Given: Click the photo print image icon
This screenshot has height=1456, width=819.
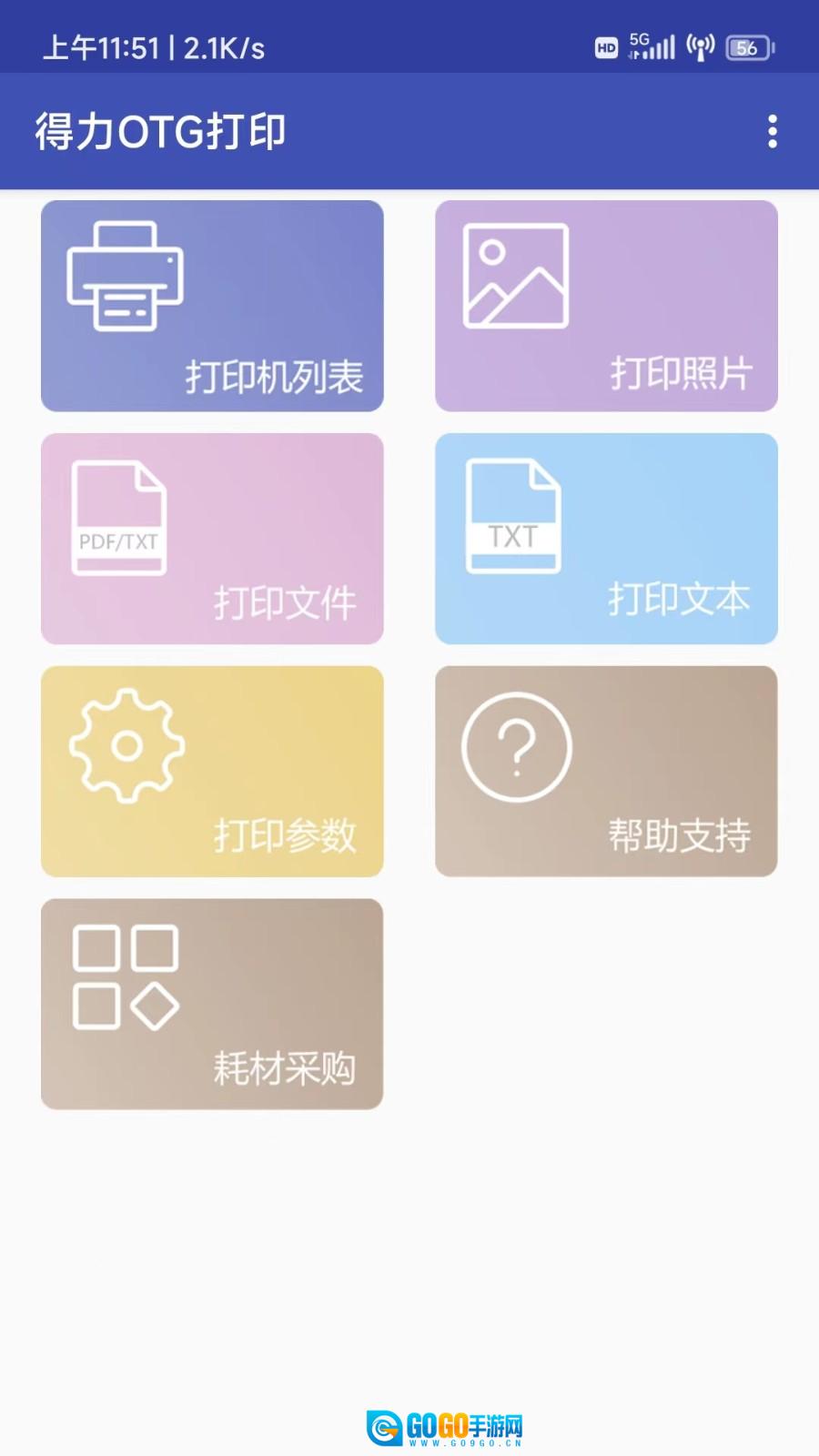Looking at the screenshot, I should point(514,278).
